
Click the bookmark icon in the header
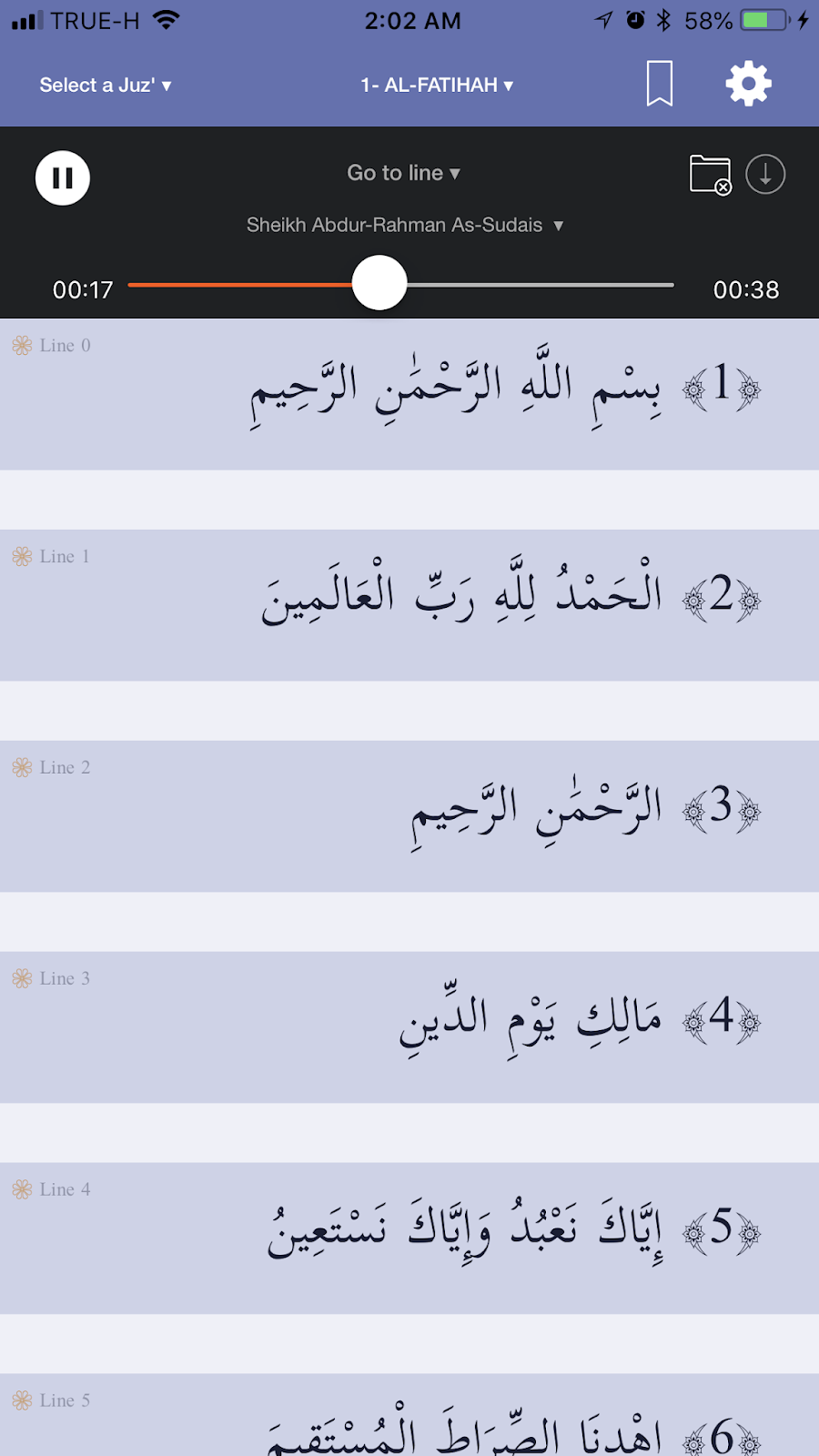[661, 82]
